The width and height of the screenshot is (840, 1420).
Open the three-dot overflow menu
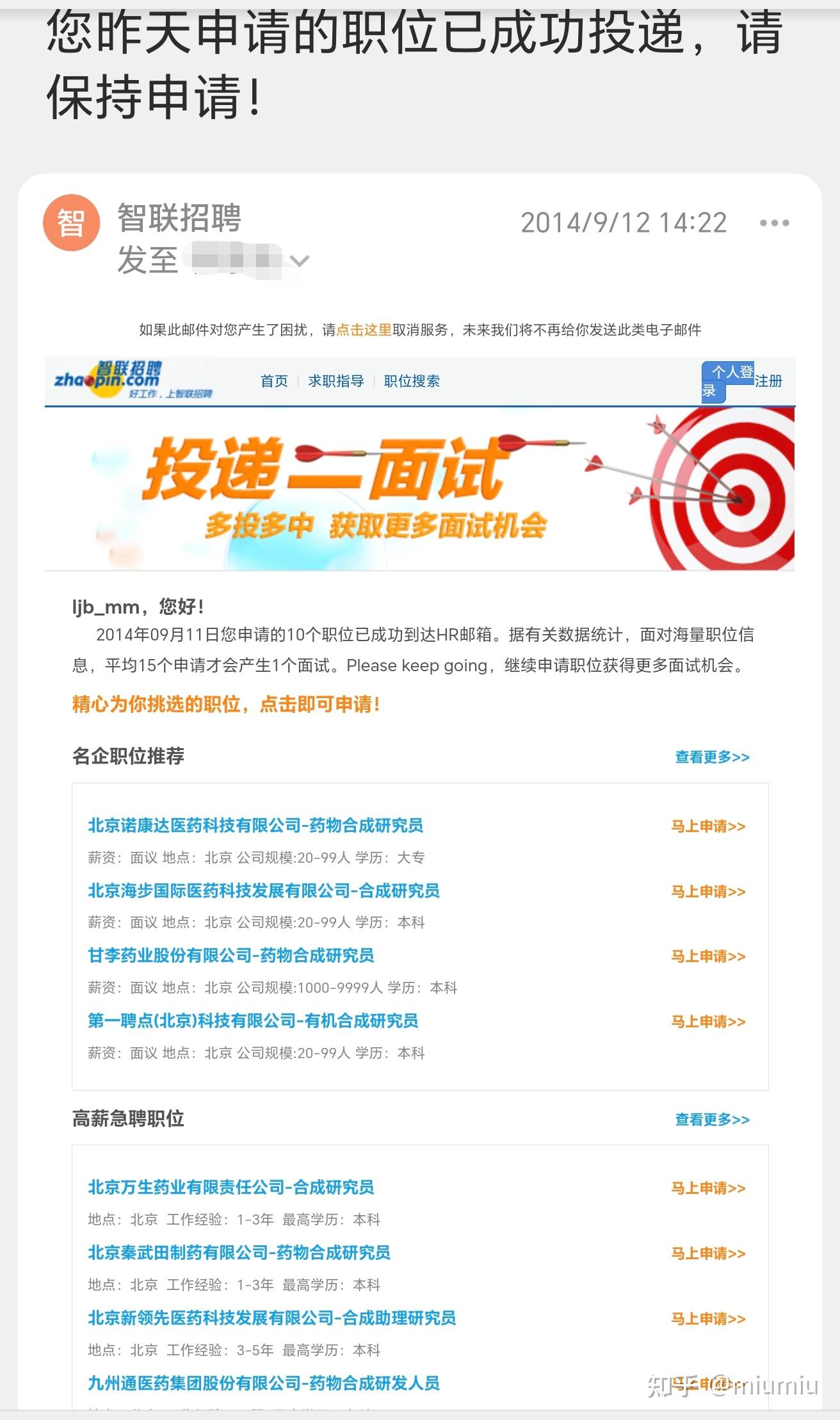click(774, 223)
